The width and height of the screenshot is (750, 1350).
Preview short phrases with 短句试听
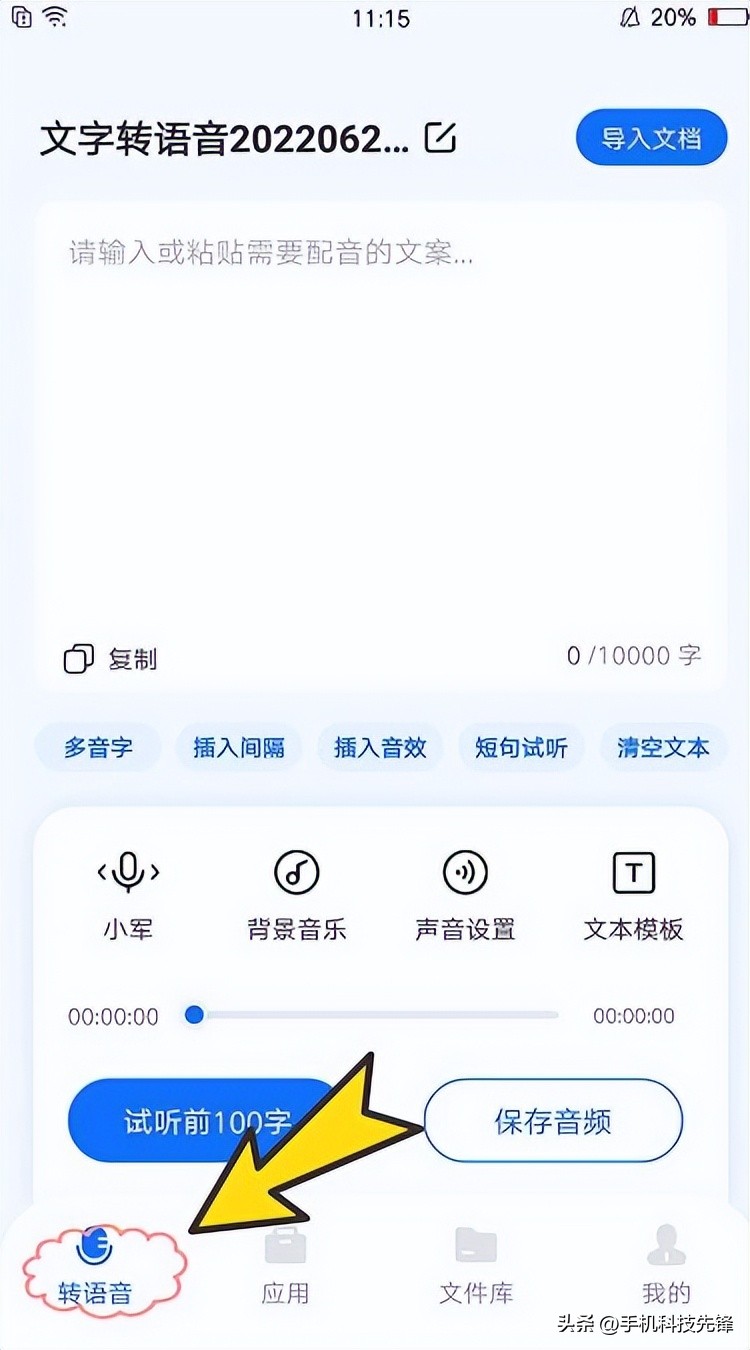pos(522,747)
